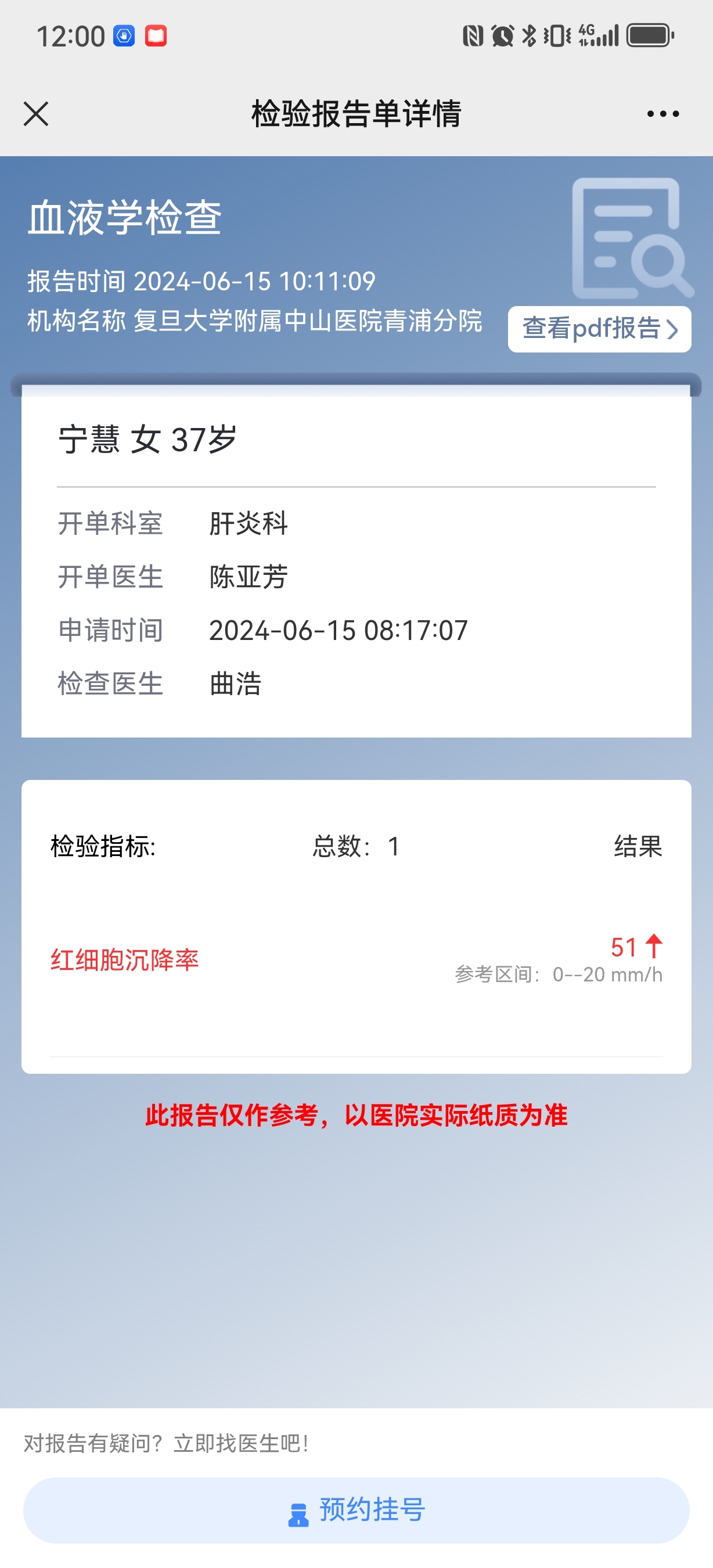Image resolution: width=713 pixels, height=1568 pixels.
Task: View the pdf report (查看pdf报告)
Action: coord(599,329)
